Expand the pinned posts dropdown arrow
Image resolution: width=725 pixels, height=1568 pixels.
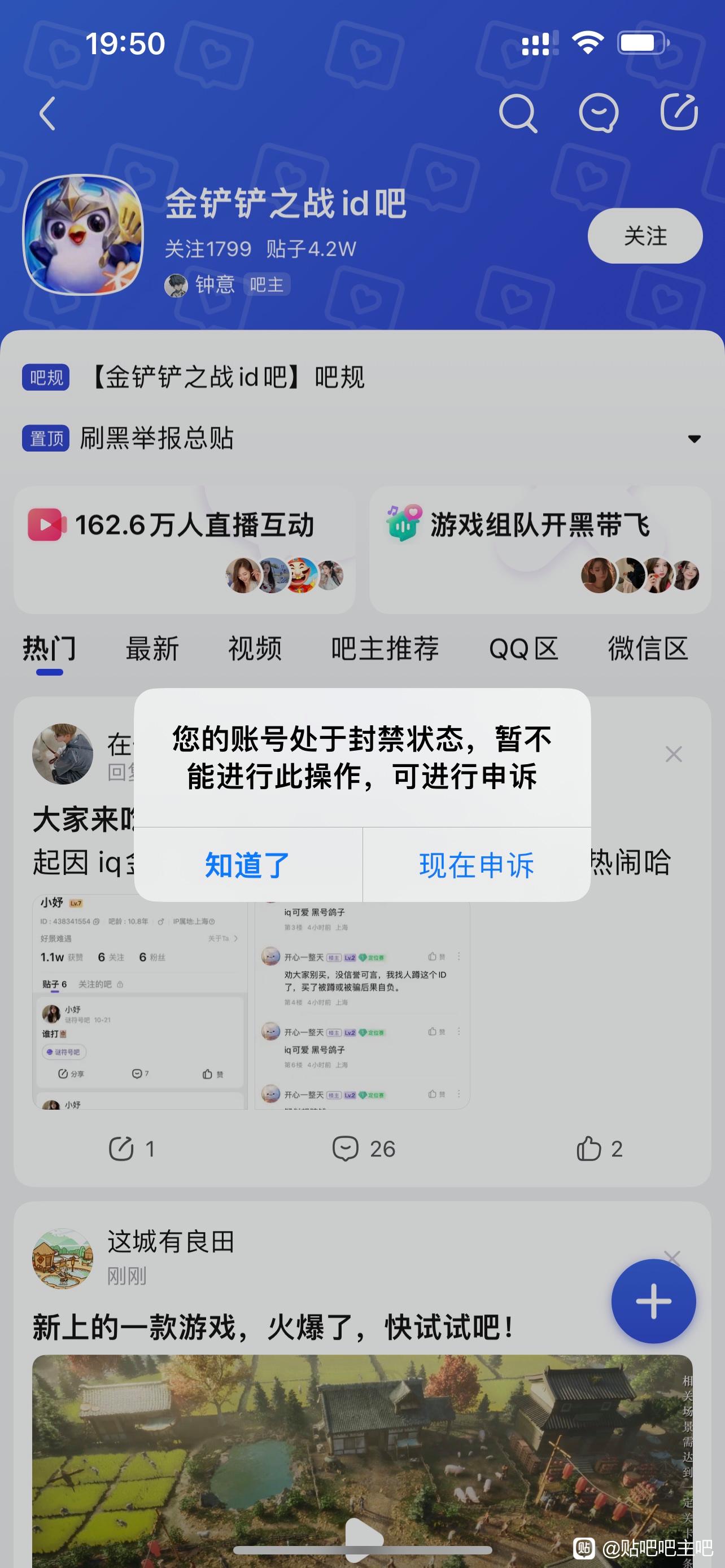(x=694, y=439)
